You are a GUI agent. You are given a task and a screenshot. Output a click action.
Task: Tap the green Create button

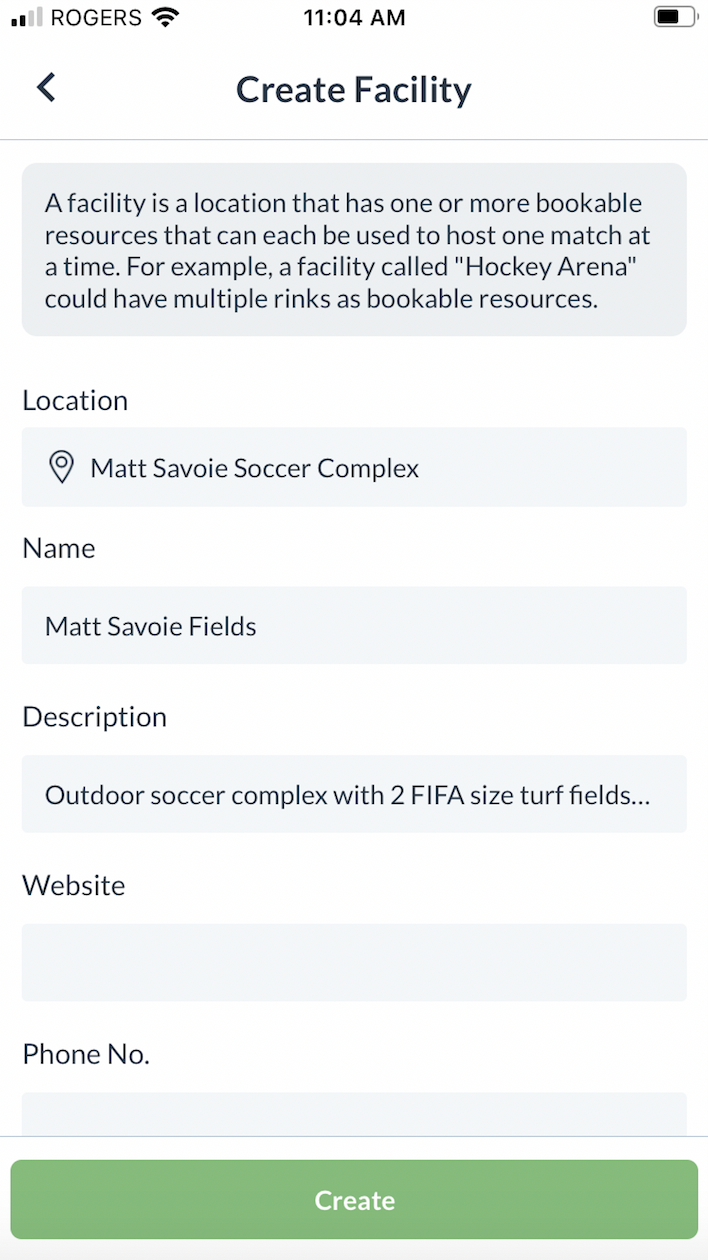(354, 1200)
